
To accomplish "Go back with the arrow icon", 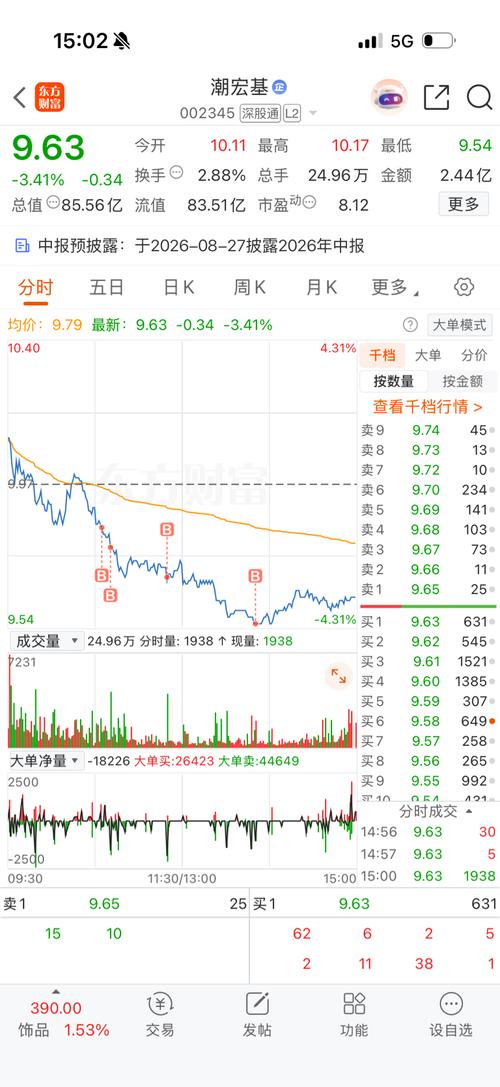I will tap(20, 98).
